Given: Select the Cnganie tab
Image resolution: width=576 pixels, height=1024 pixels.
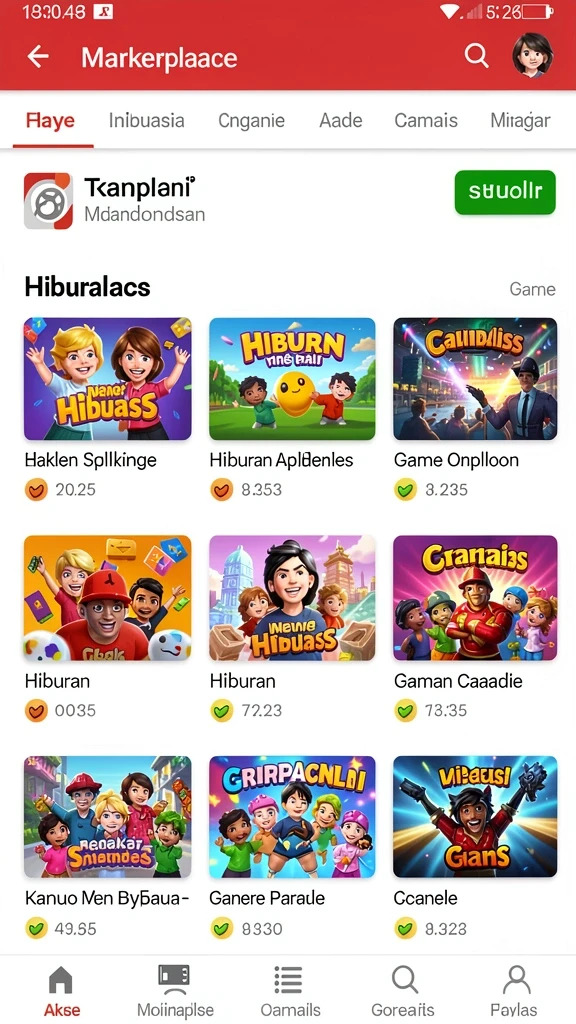Looking at the screenshot, I should tap(251, 120).
